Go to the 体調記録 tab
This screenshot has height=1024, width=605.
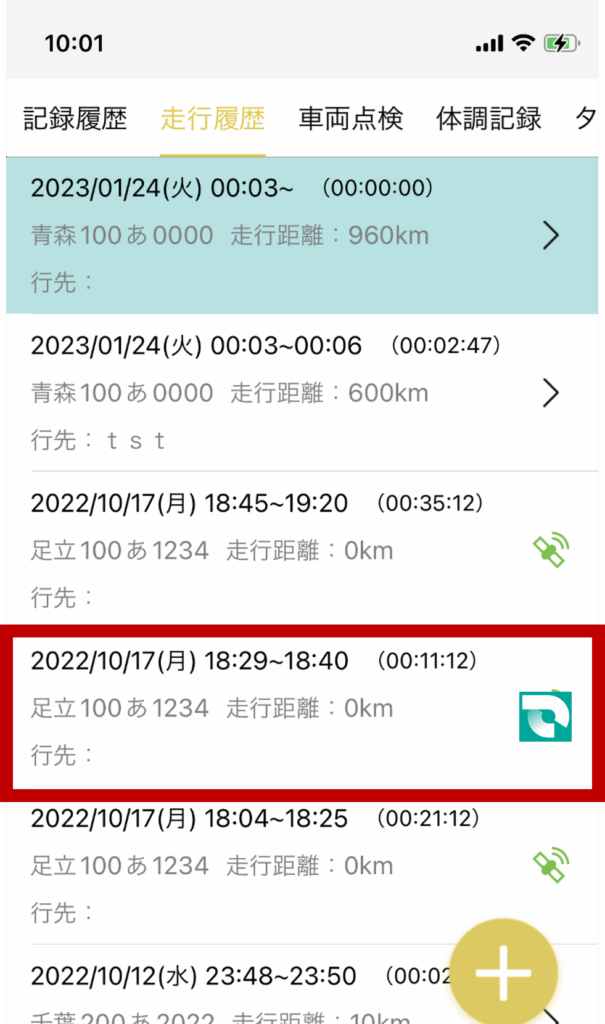click(488, 120)
